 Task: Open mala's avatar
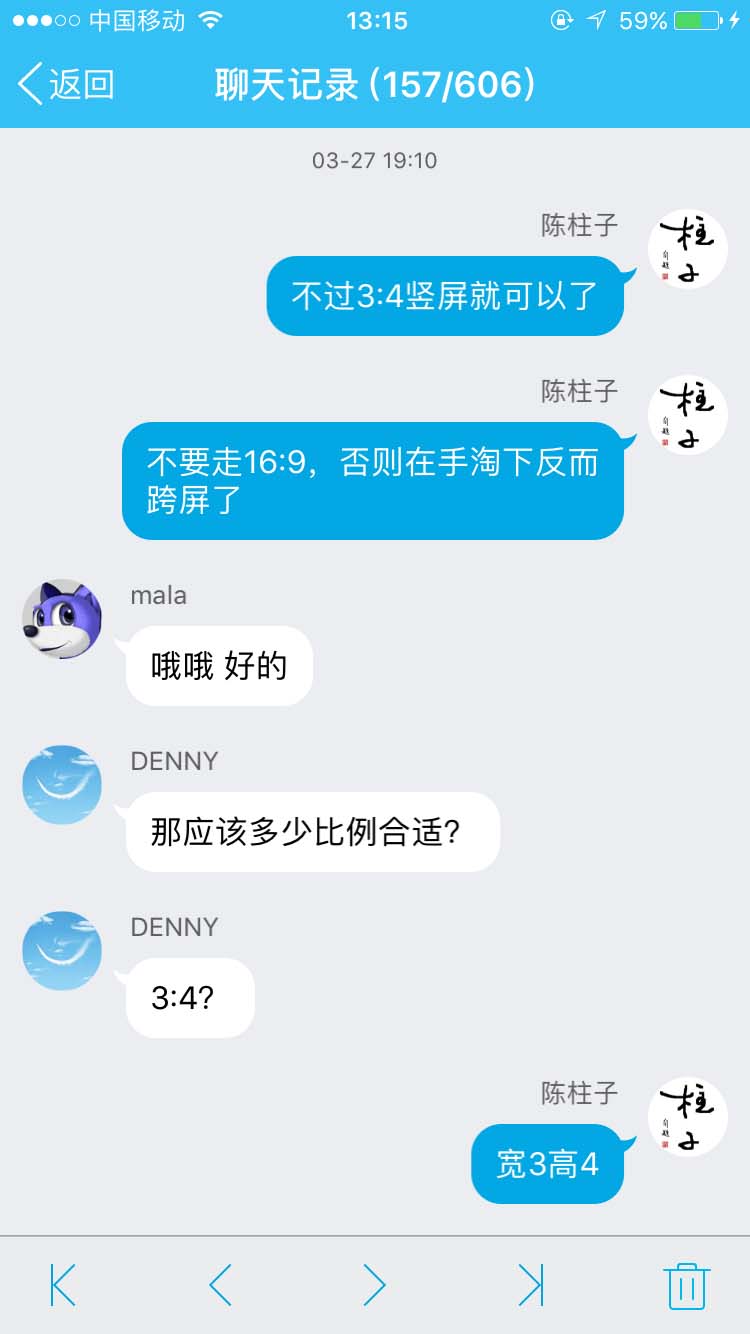[x=62, y=620]
